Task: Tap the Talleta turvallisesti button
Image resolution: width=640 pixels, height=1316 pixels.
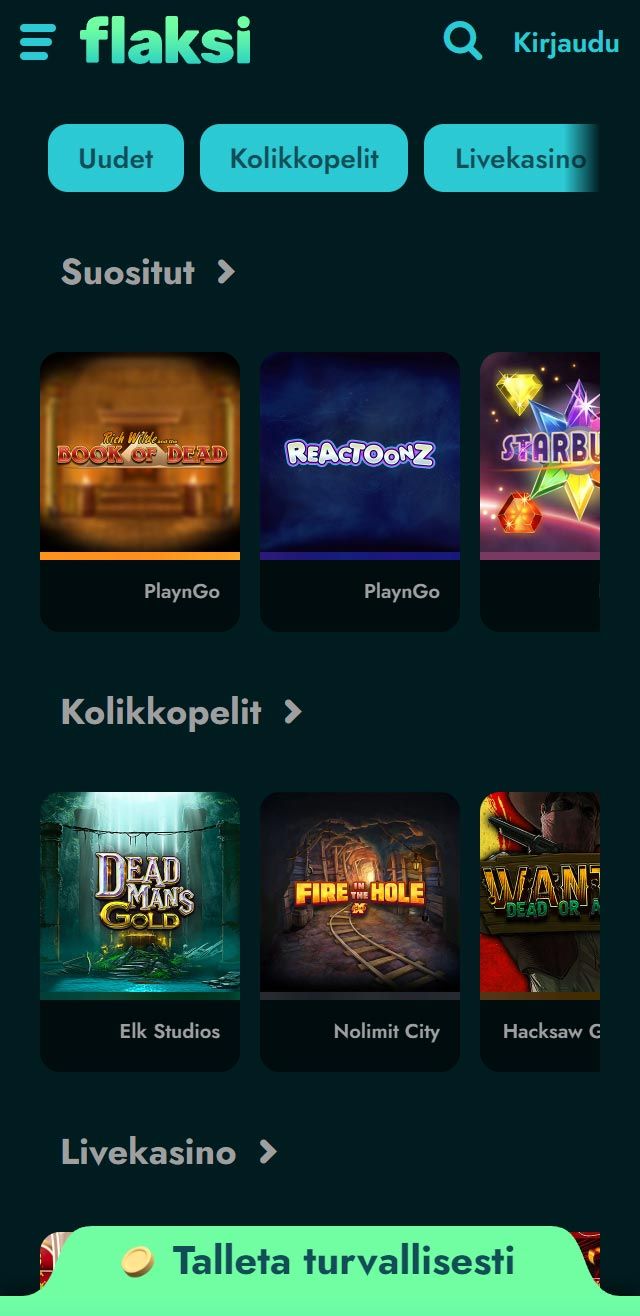Action: [320, 1262]
